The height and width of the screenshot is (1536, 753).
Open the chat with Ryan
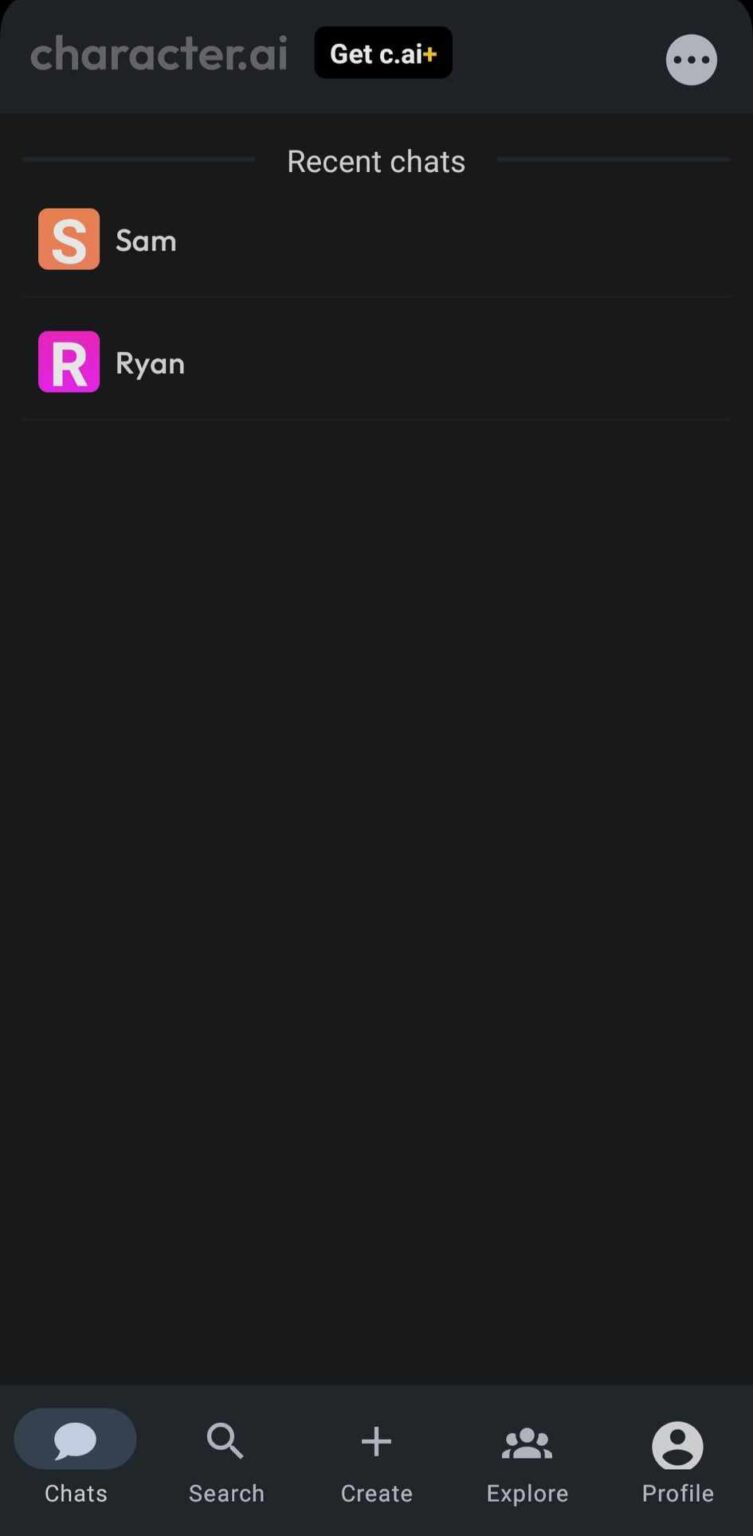[376, 362]
